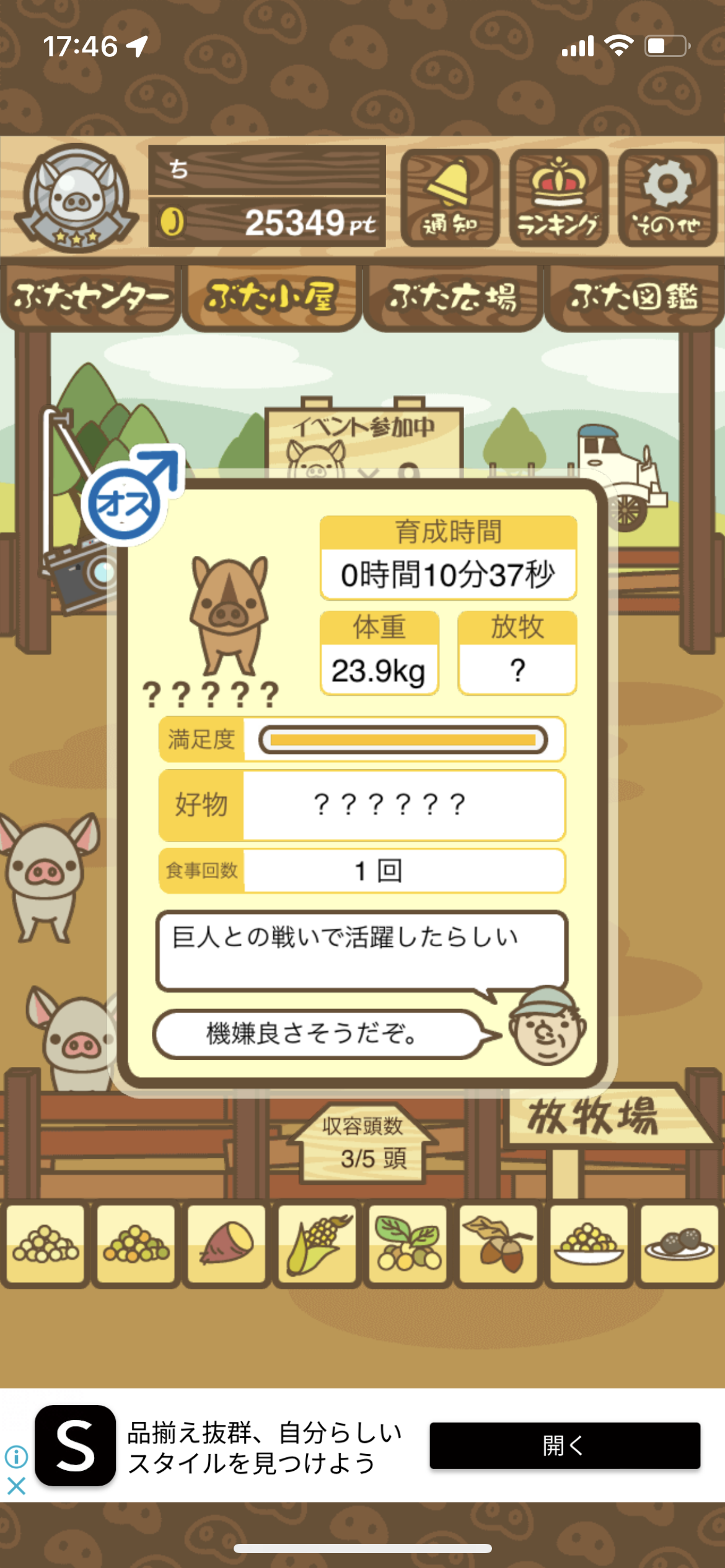The width and height of the screenshot is (725, 1568).
Task: Tap the player avatar badge
Action: 76,198
